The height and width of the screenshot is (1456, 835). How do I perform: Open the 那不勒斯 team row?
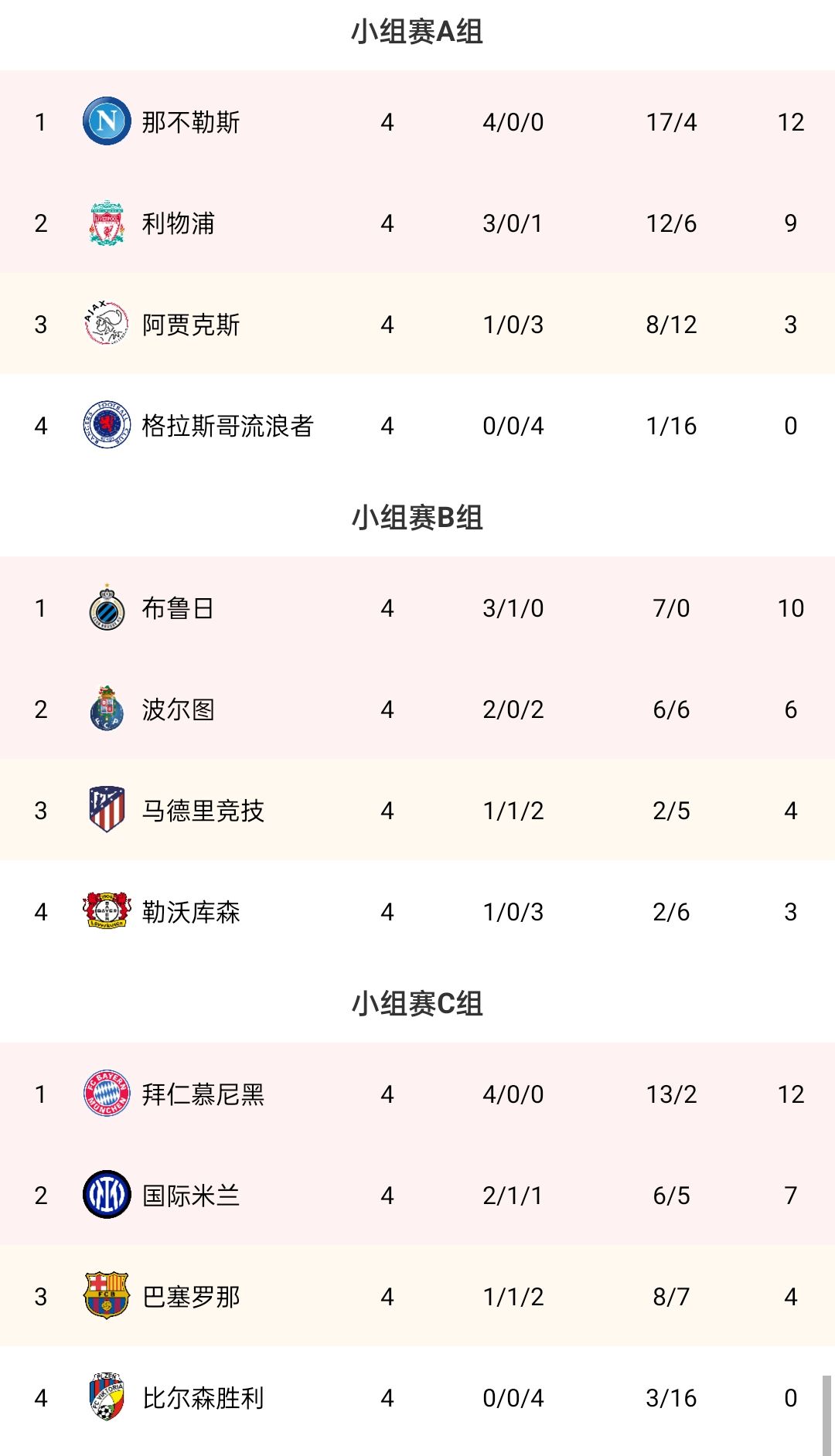pos(417,121)
